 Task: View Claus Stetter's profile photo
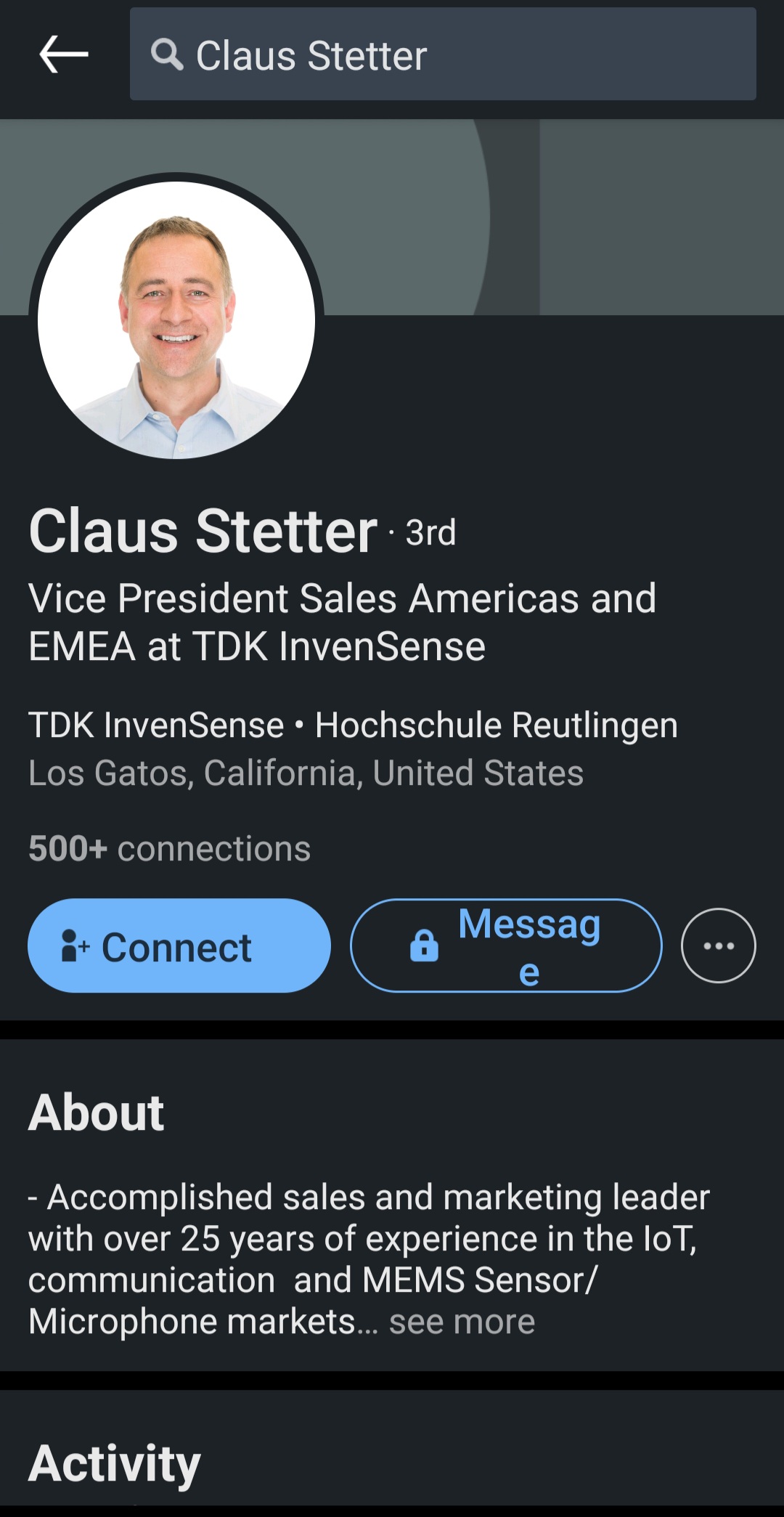176,320
